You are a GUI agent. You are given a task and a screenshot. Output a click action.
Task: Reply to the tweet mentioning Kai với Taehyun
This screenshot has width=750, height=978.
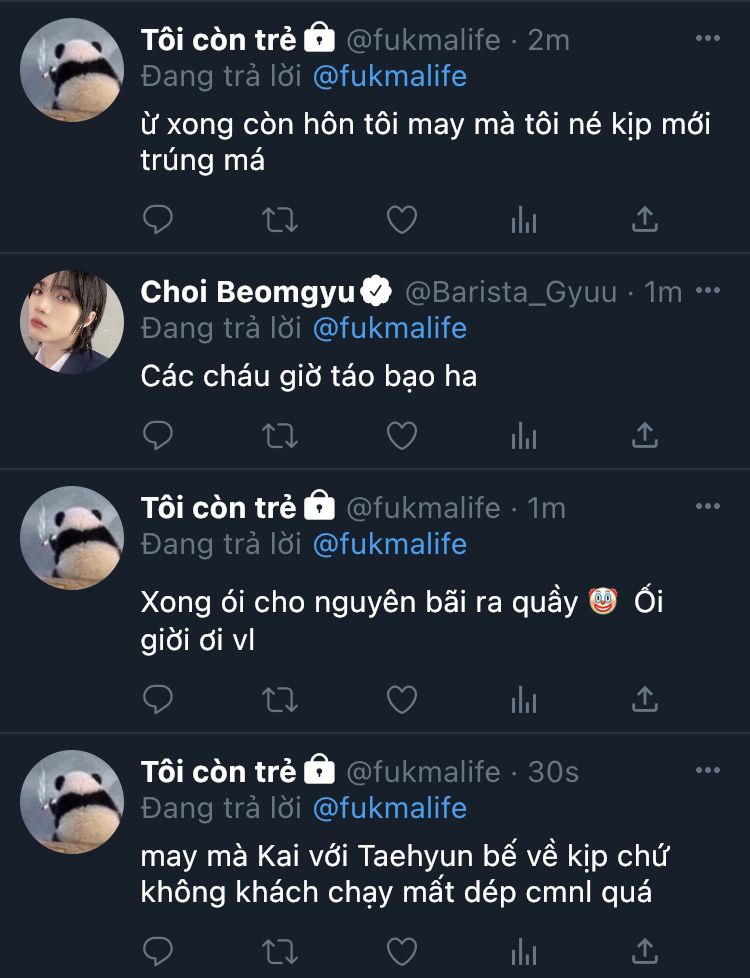pos(158,950)
